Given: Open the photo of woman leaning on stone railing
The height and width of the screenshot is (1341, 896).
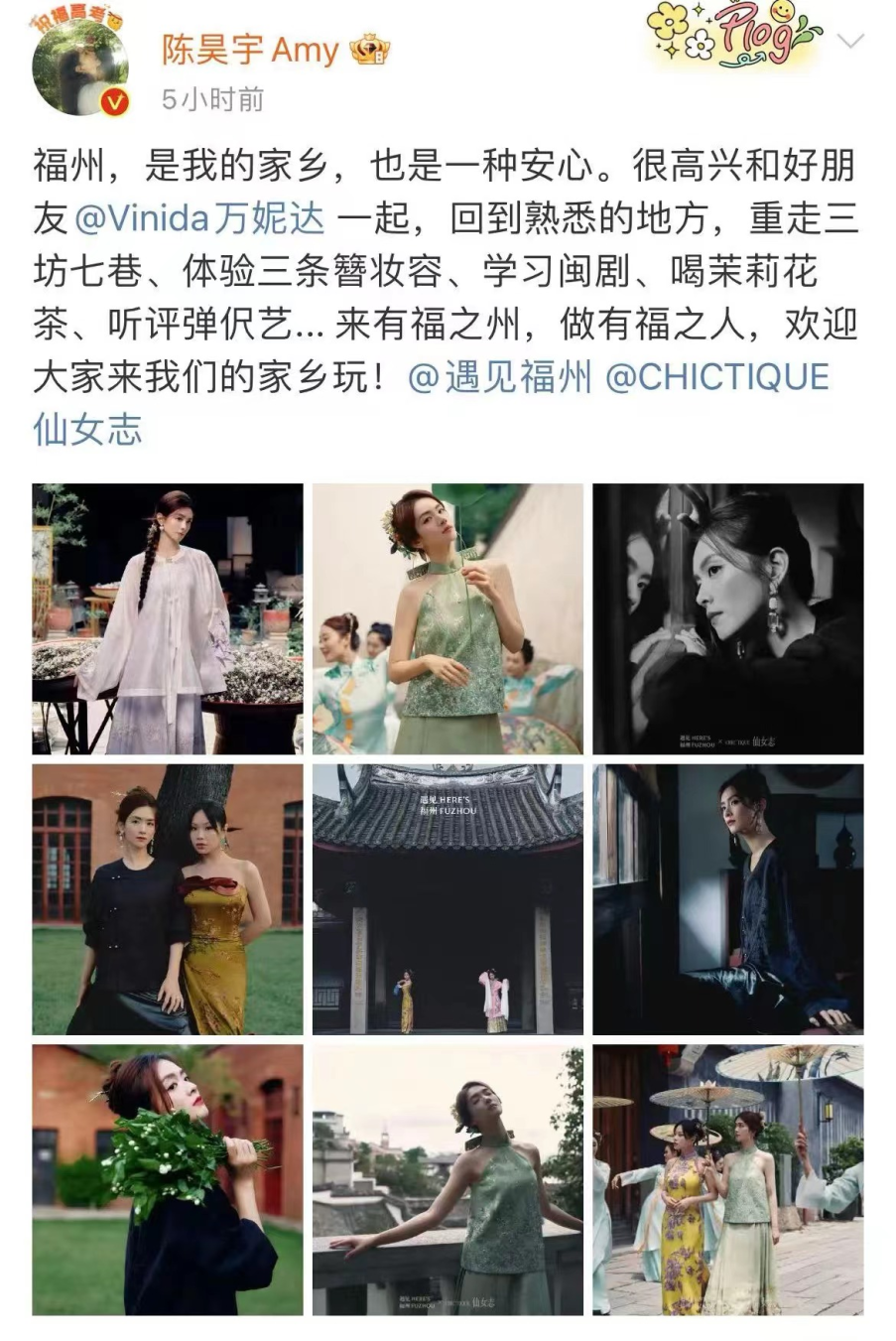Looking at the screenshot, I should click(448, 1179).
